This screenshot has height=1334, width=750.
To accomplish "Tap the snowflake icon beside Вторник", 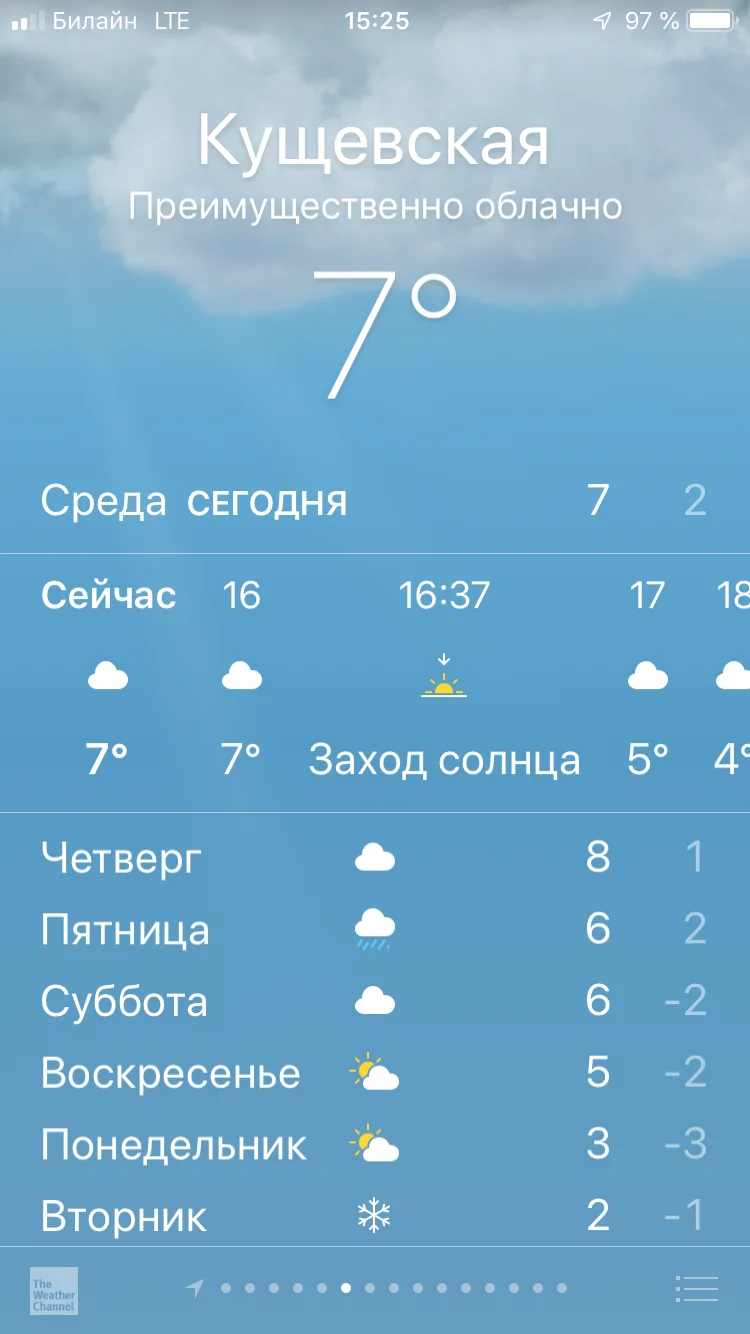I will tap(372, 1214).
